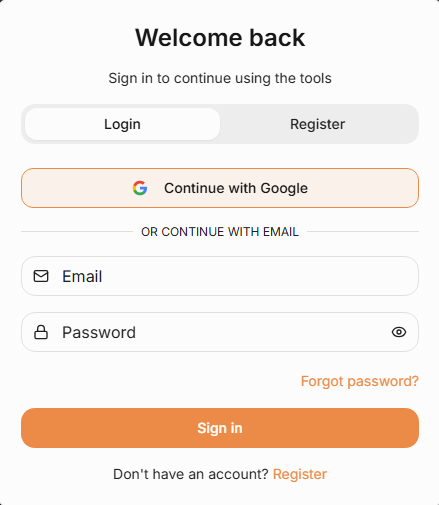Switch to the Register tab

tap(317, 124)
